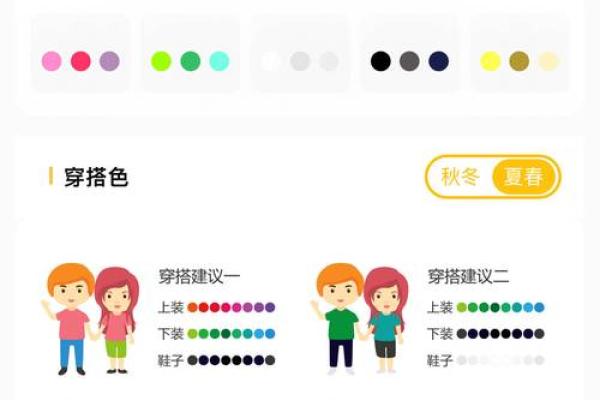Image resolution: width=600 pixels, height=400 pixels.
Task: Choose the white and gray palette
Action: tap(300, 61)
